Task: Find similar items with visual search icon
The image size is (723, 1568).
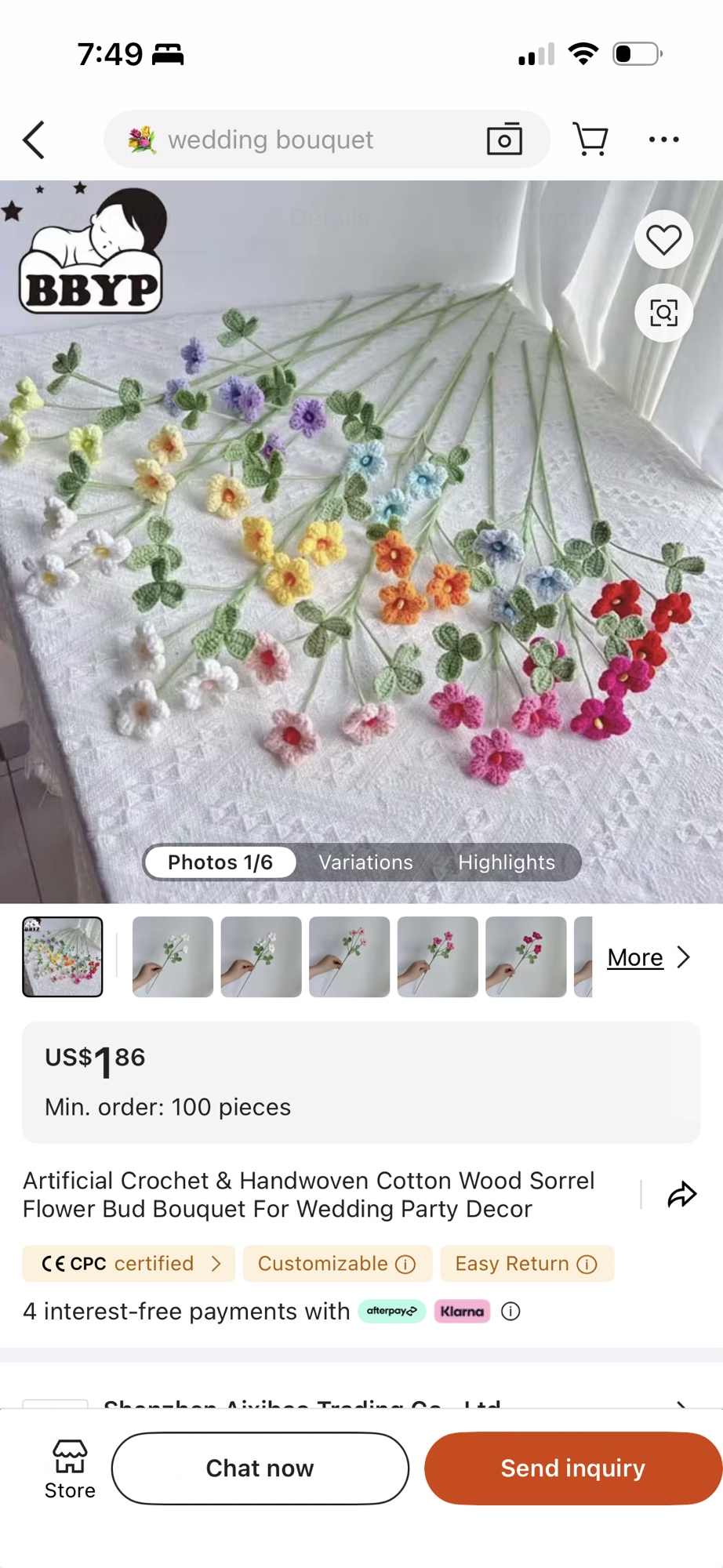Action: pyautogui.click(x=663, y=313)
